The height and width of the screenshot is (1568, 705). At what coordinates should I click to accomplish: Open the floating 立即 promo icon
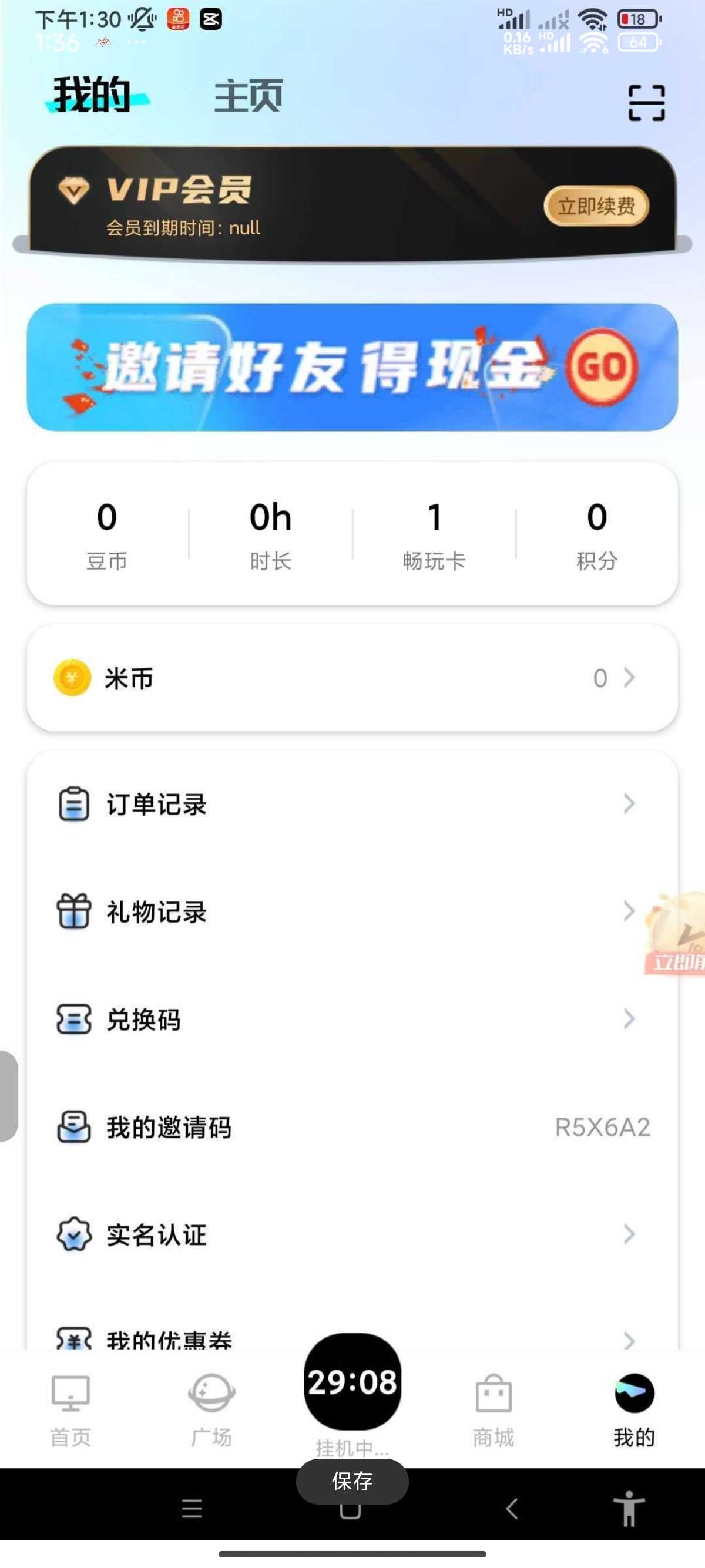pyautogui.click(x=676, y=933)
